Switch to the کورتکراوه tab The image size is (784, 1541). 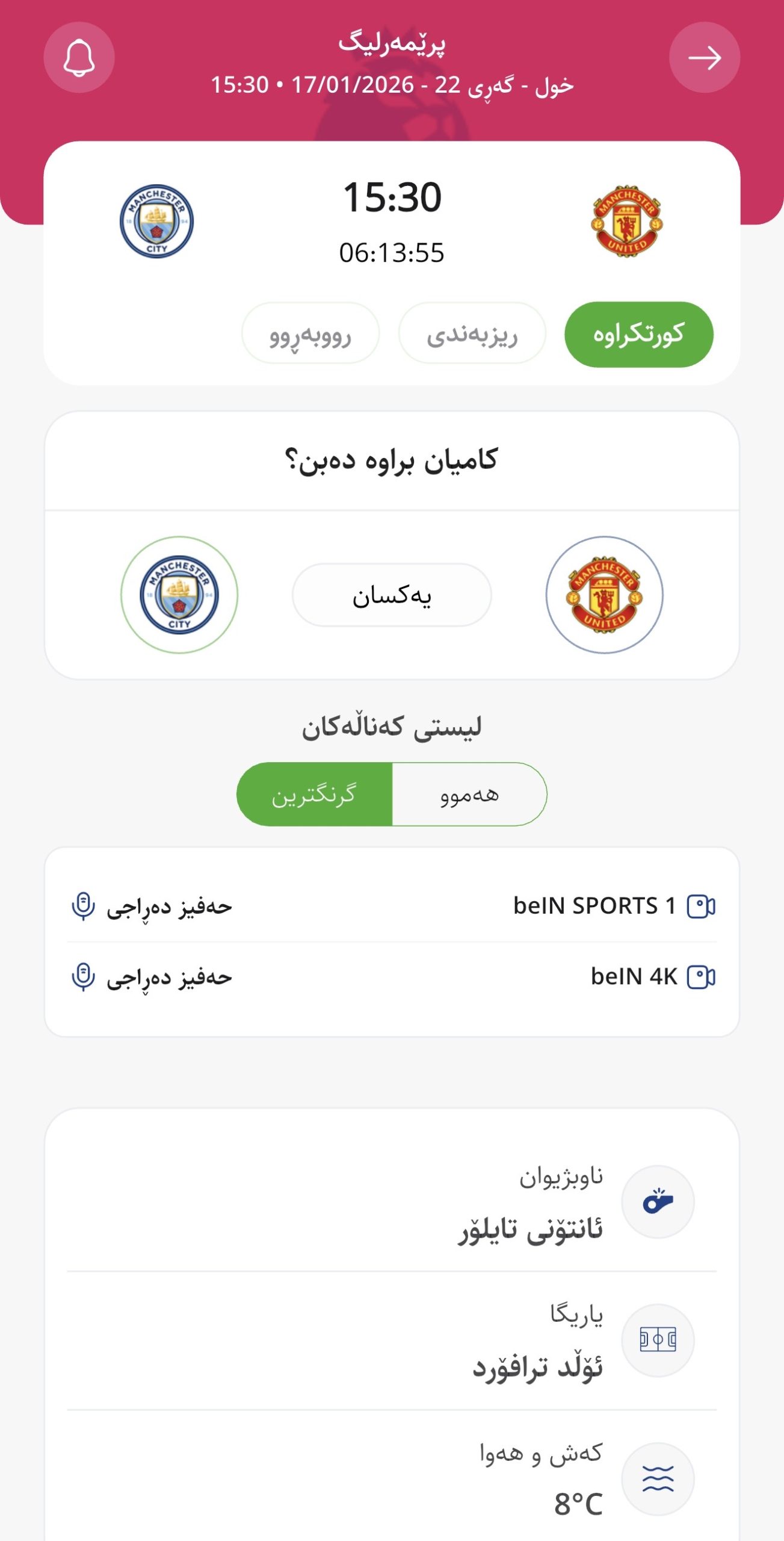(x=638, y=334)
